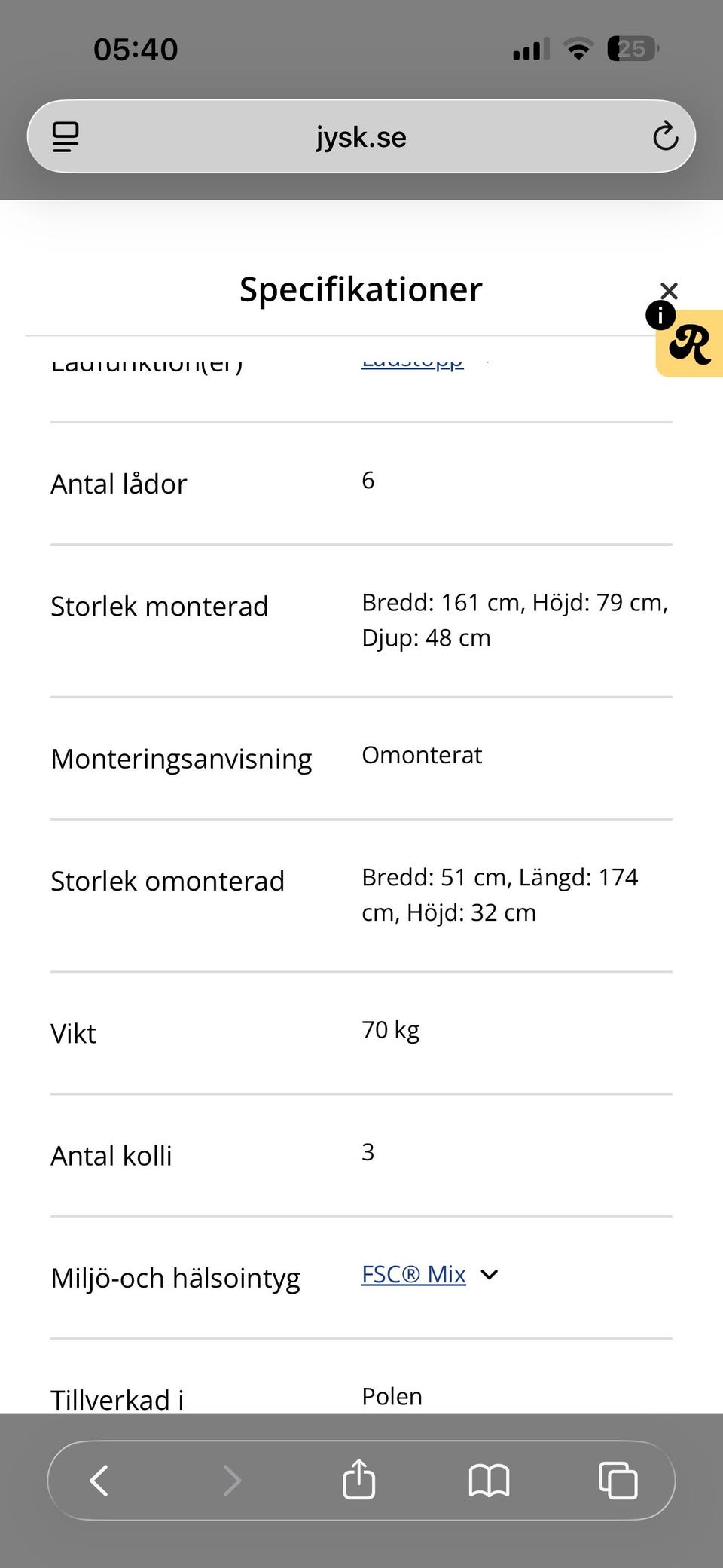This screenshot has height=1568, width=723.
Task: Reload the page
Action: 665,136
